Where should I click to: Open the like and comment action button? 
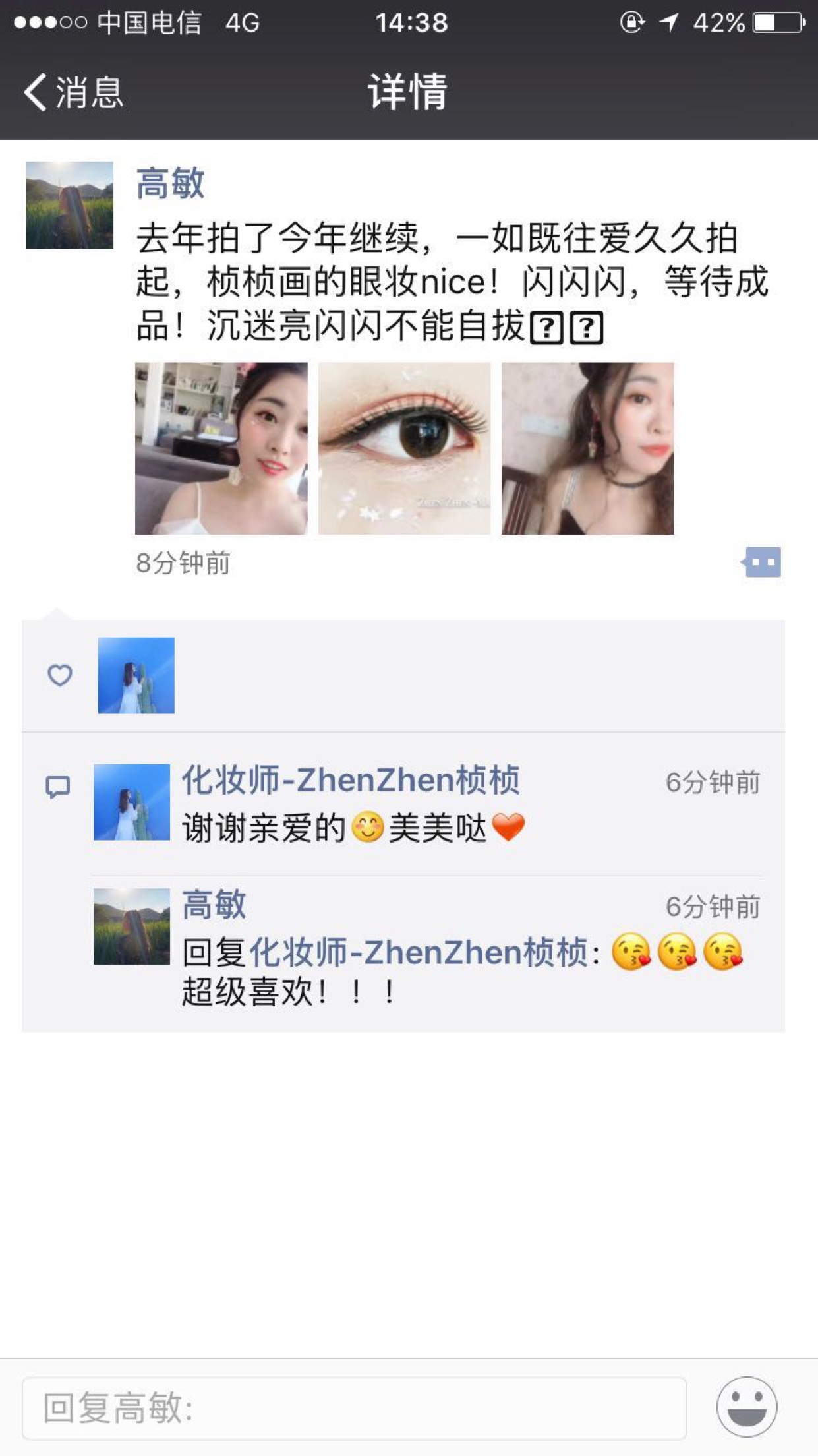(x=762, y=562)
